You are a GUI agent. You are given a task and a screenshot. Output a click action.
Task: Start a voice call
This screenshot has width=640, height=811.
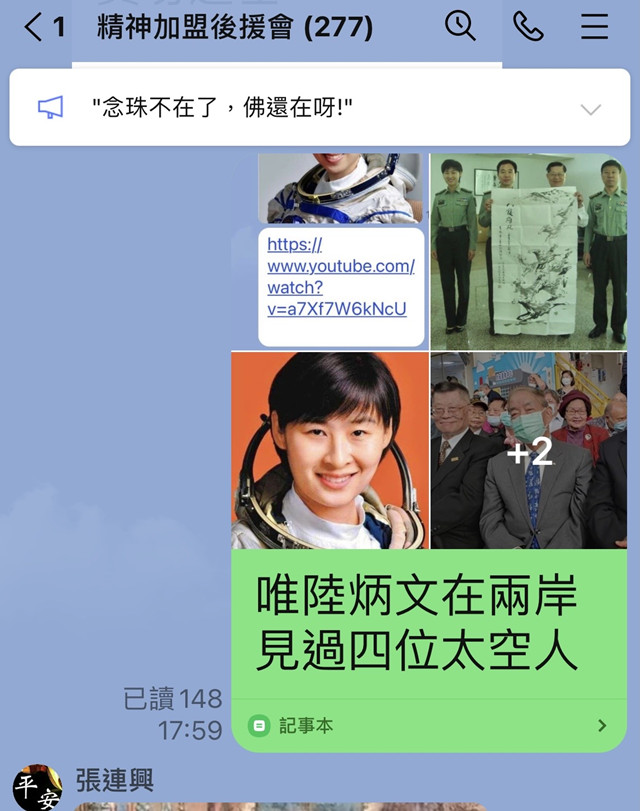tap(527, 27)
